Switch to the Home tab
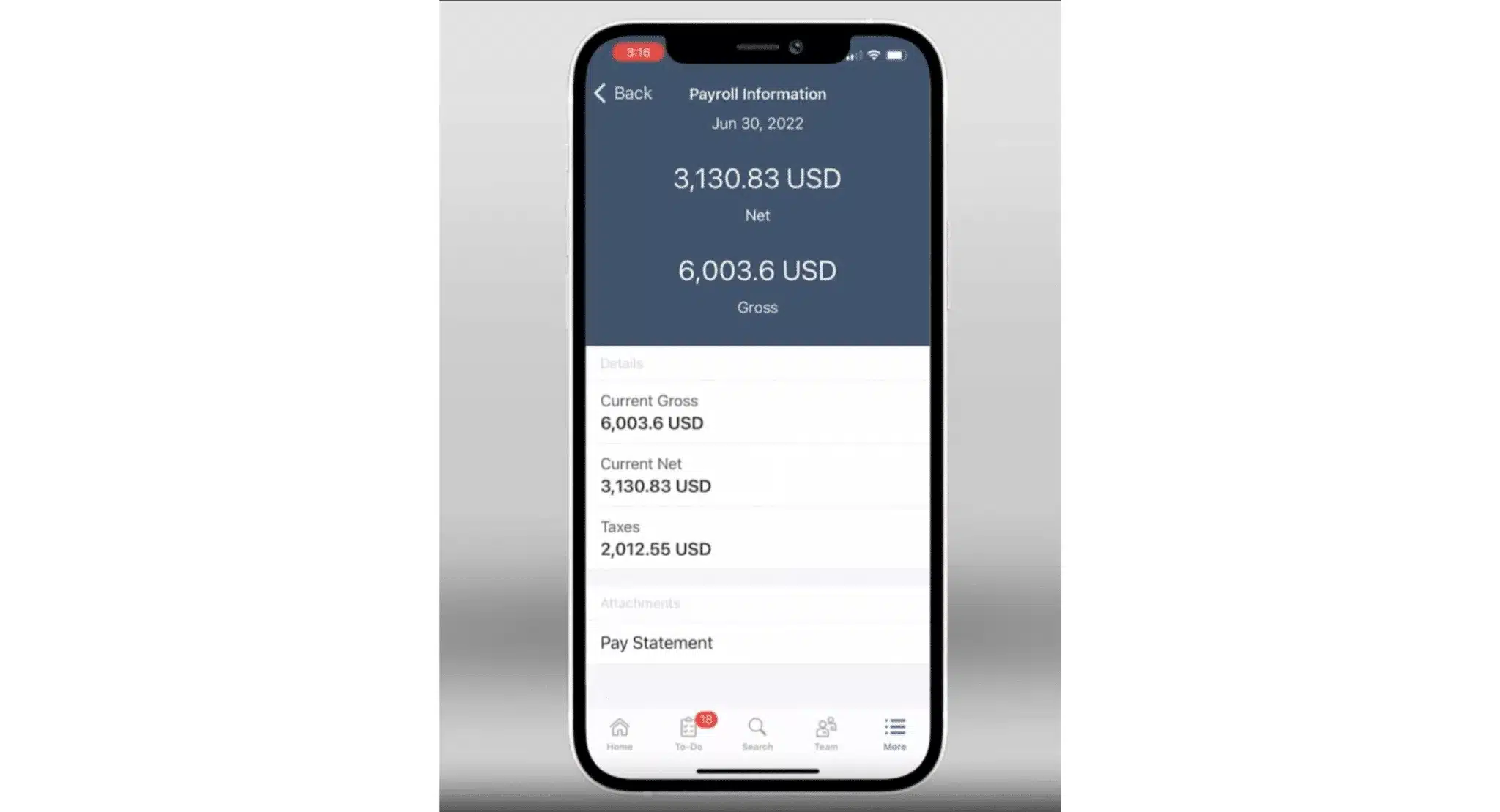Image resolution: width=1500 pixels, height=812 pixels. coord(620,733)
